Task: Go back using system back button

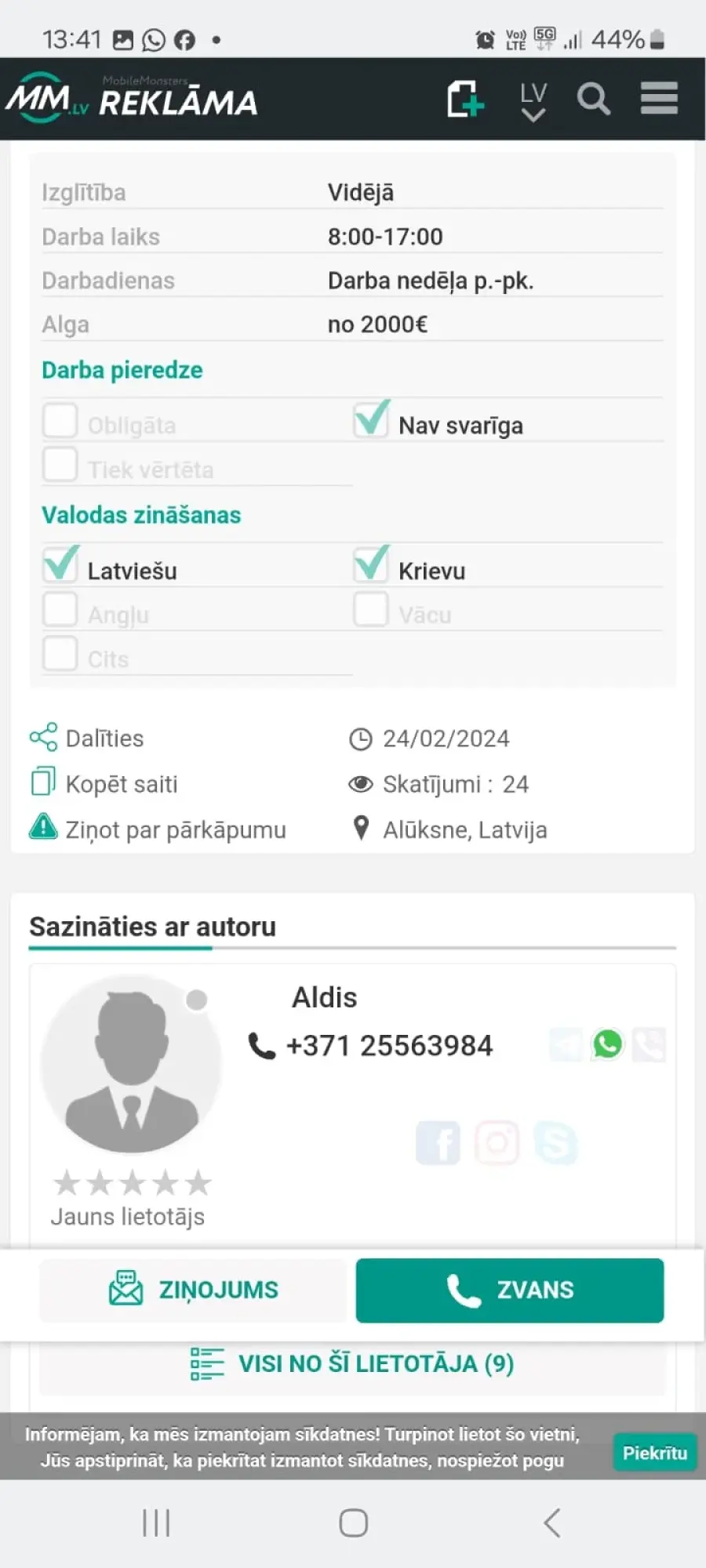Action: [551, 1523]
